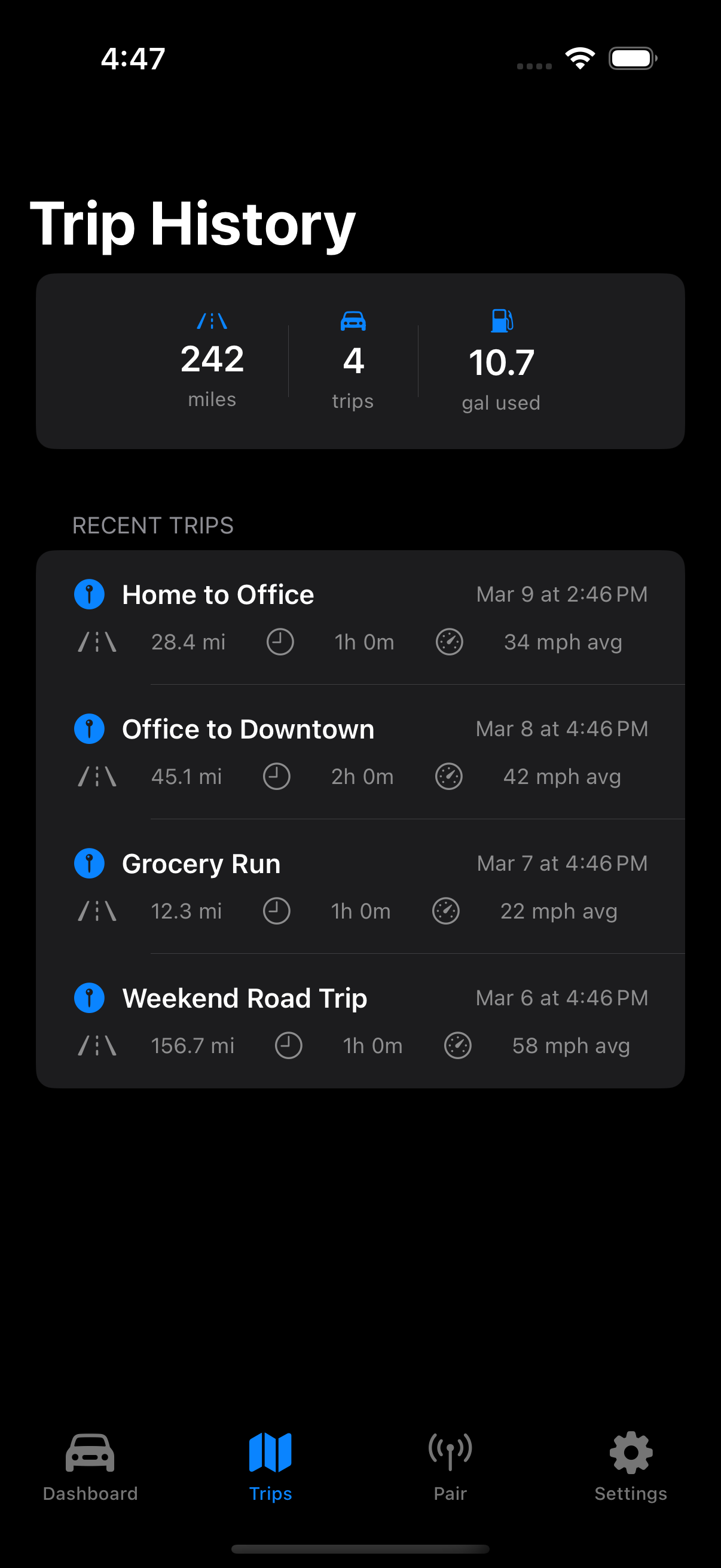This screenshot has width=721, height=1568.
Task: Select the Office to Downtown trip entry
Action: [360, 752]
